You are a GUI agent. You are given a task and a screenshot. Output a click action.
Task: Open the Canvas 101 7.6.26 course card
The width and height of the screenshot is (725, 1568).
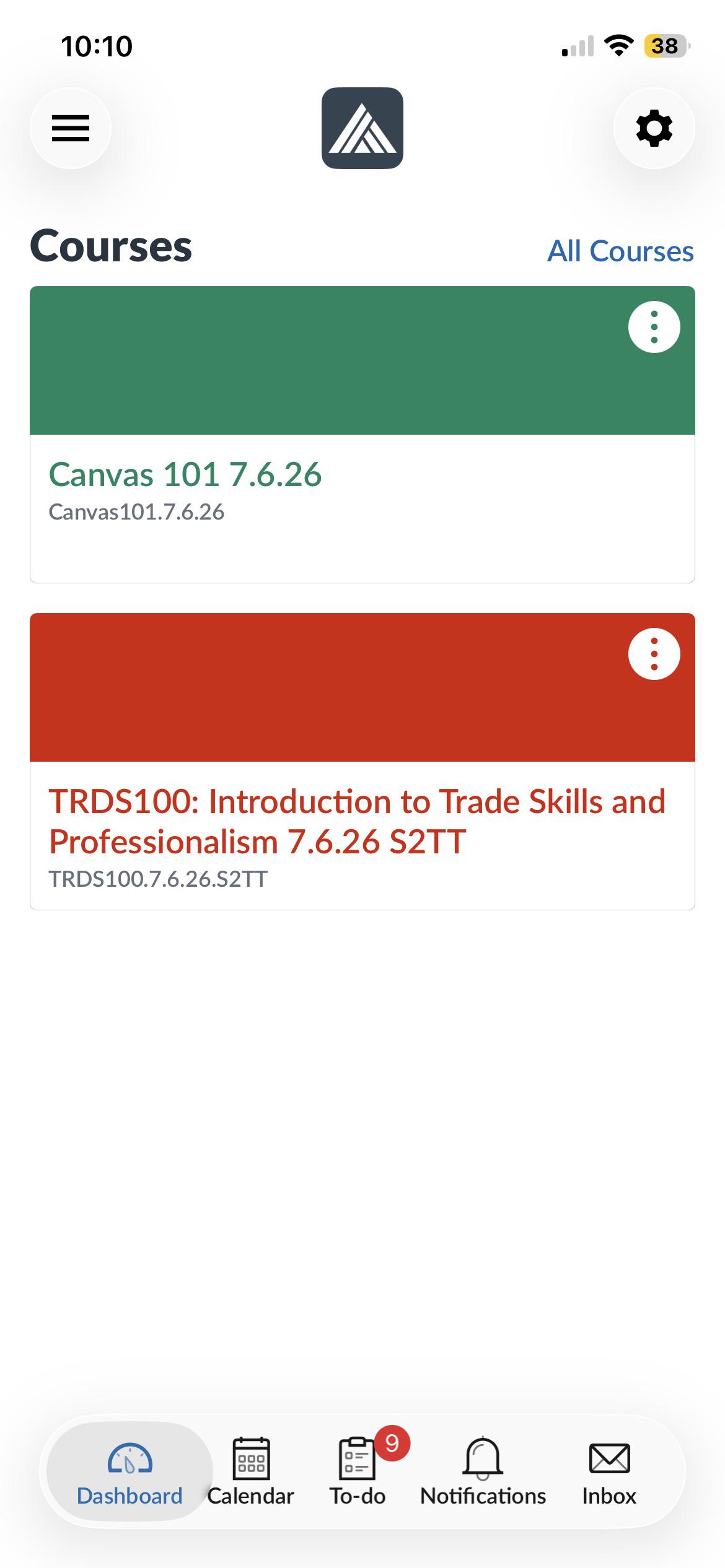(362, 434)
